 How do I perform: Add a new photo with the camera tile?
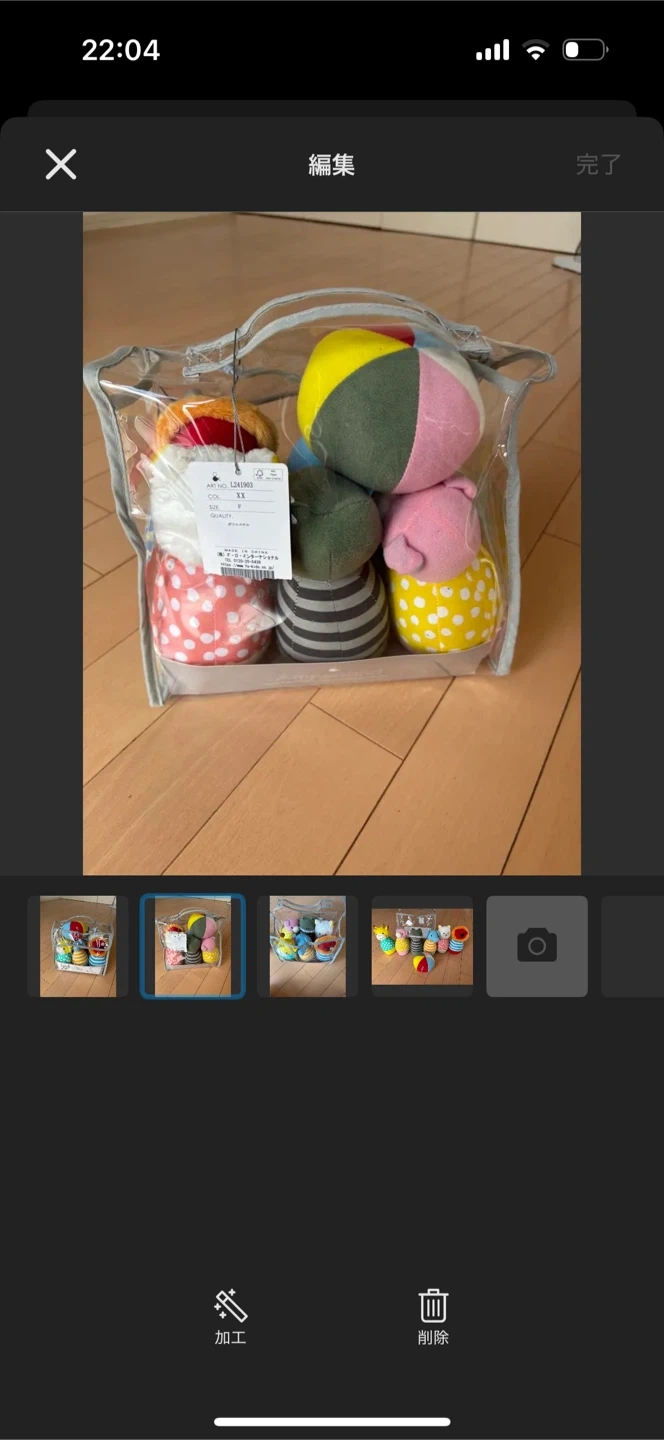click(x=537, y=946)
